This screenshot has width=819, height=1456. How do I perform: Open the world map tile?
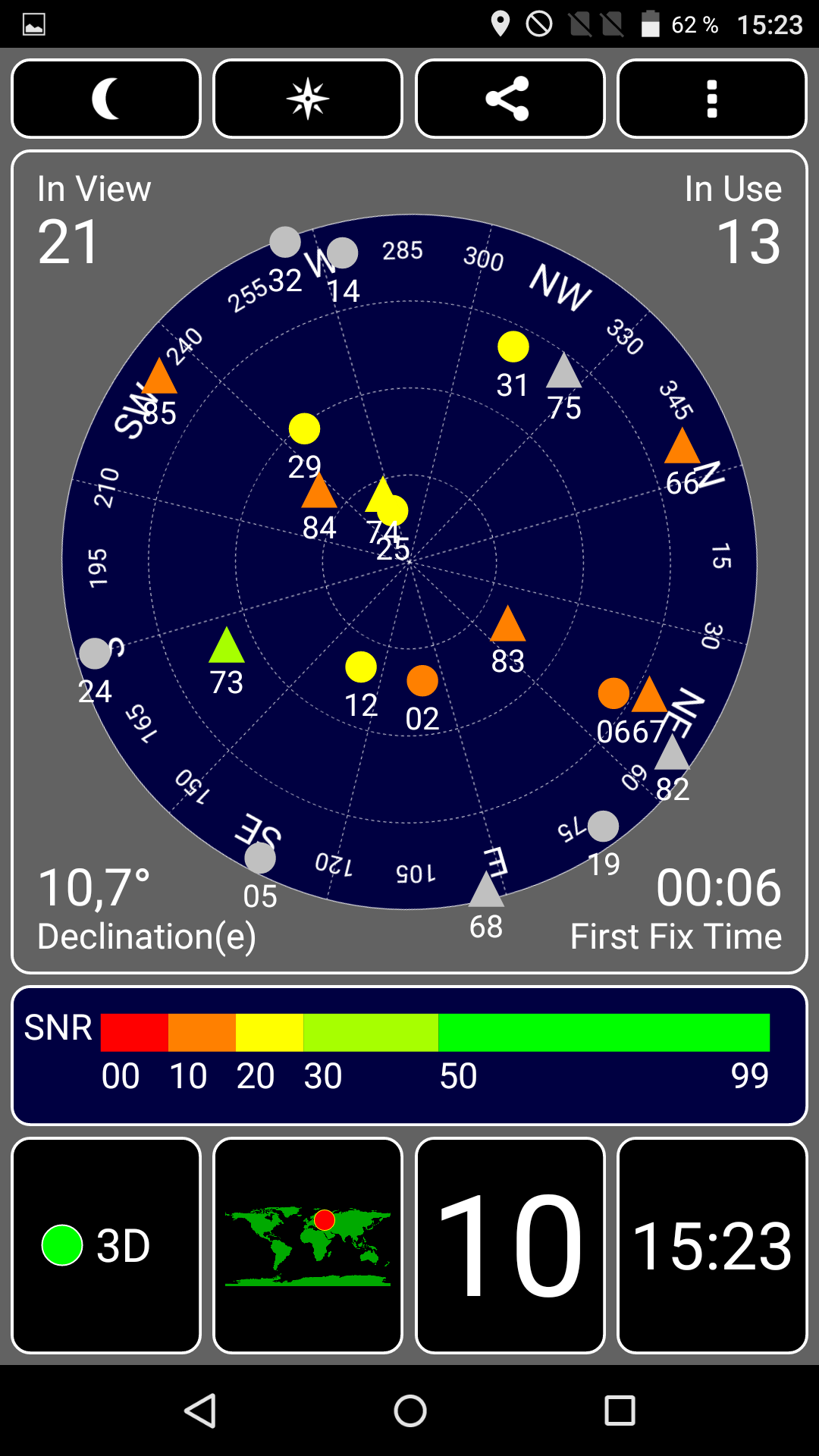[x=308, y=1245]
